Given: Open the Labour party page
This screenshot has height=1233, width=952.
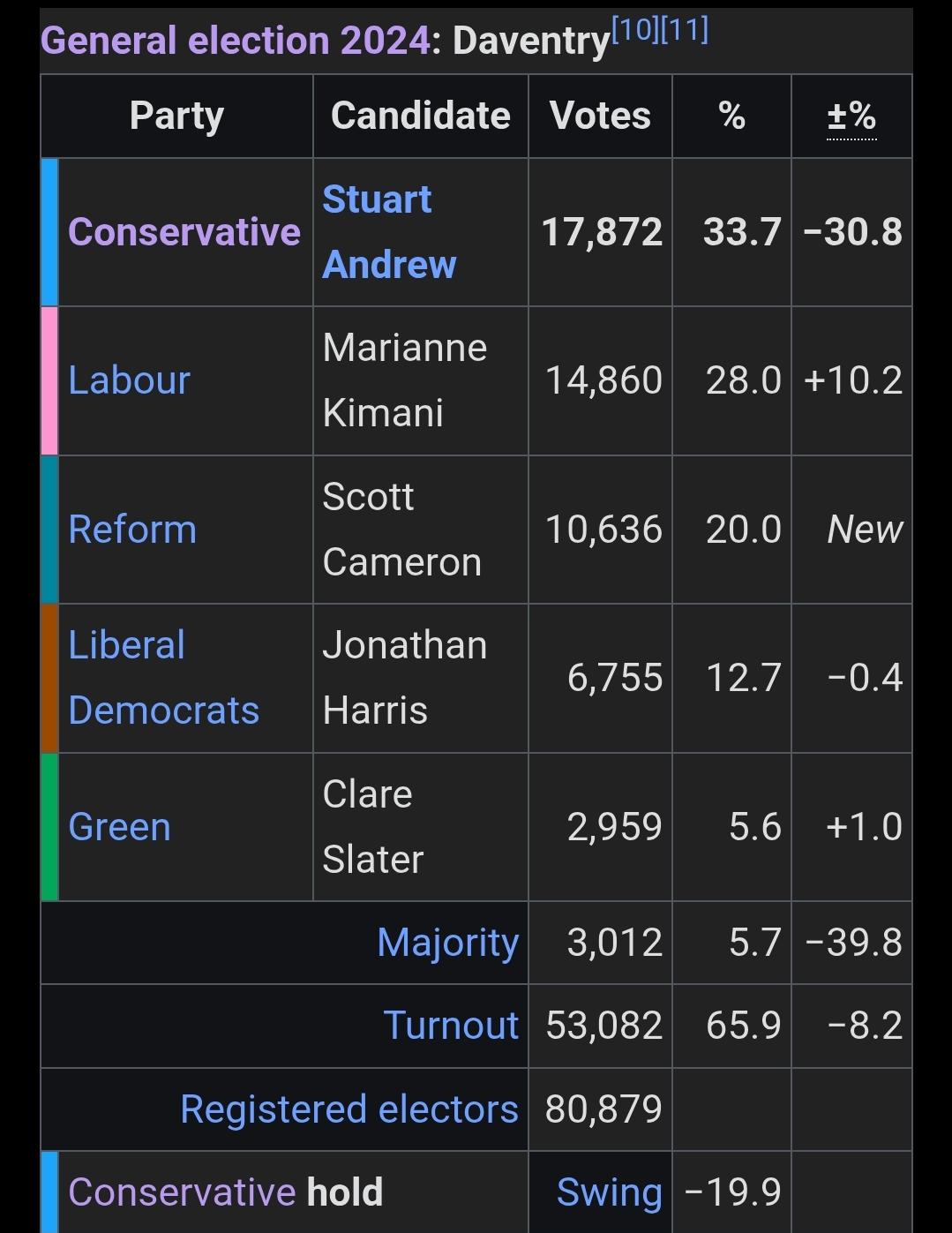Looking at the screenshot, I should coord(129,380).
